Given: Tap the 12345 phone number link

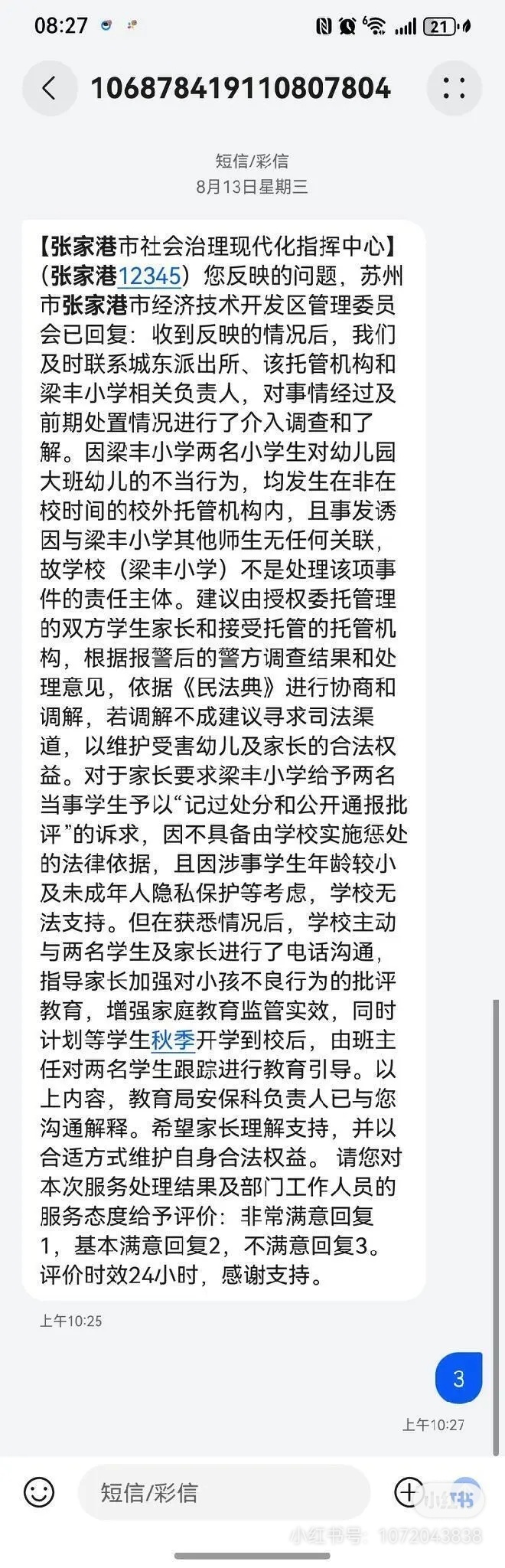Looking at the screenshot, I should (150, 276).
